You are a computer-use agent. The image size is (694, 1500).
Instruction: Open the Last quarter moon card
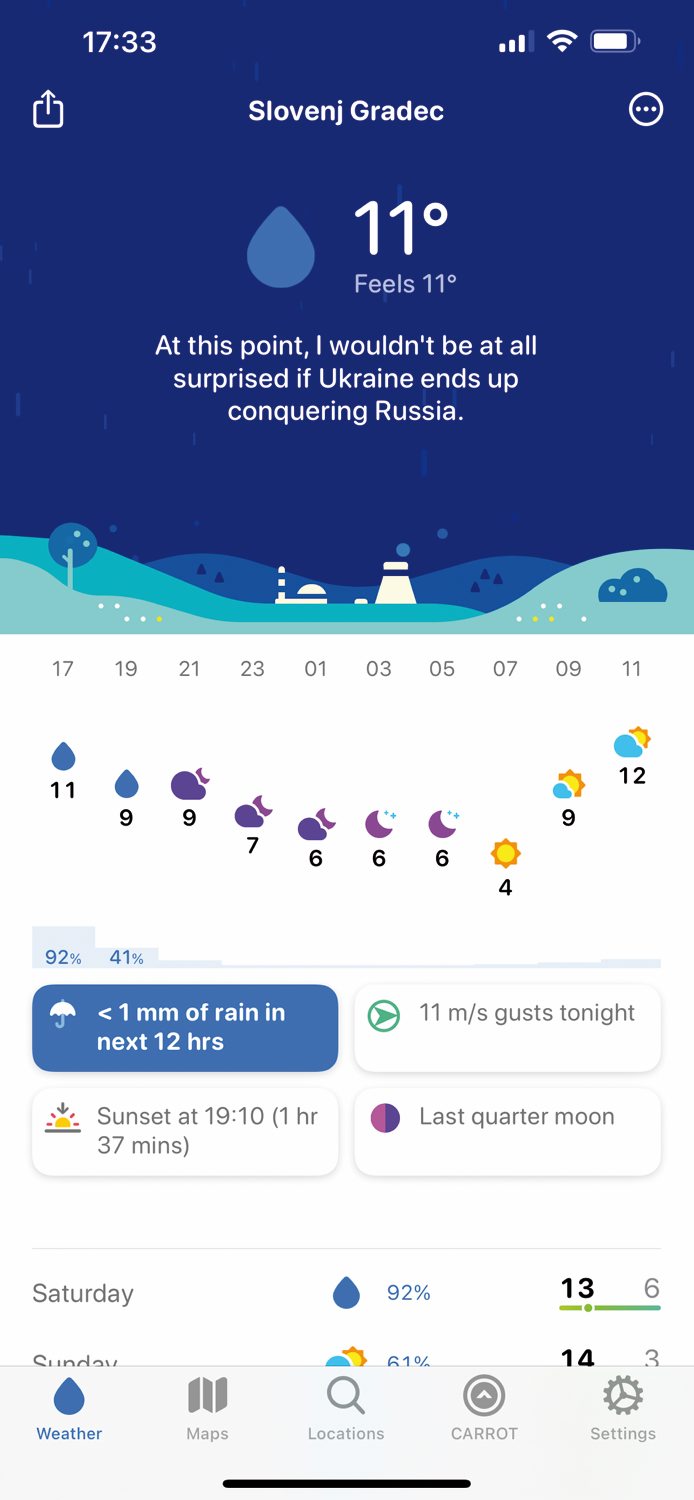[x=507, y=1131]
